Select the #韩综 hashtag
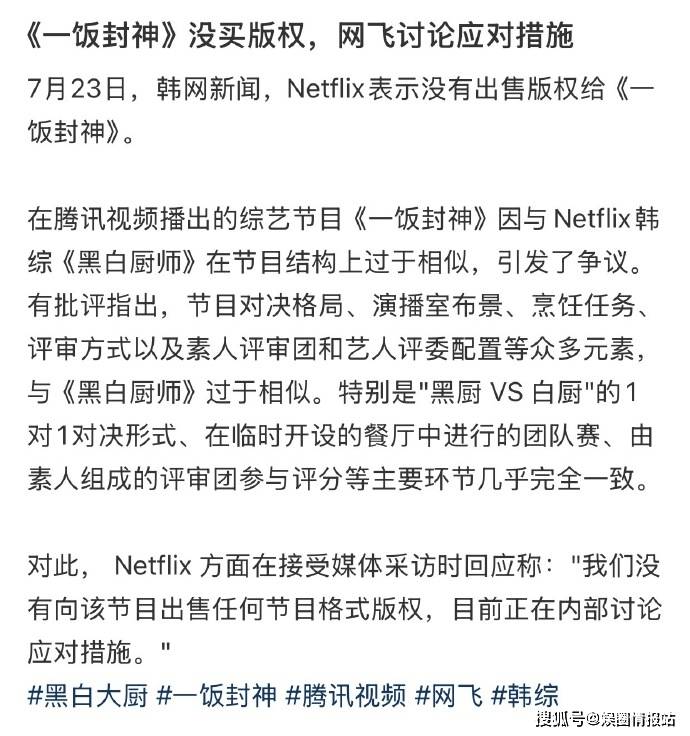The image size is (690, 736). (526, 695)
